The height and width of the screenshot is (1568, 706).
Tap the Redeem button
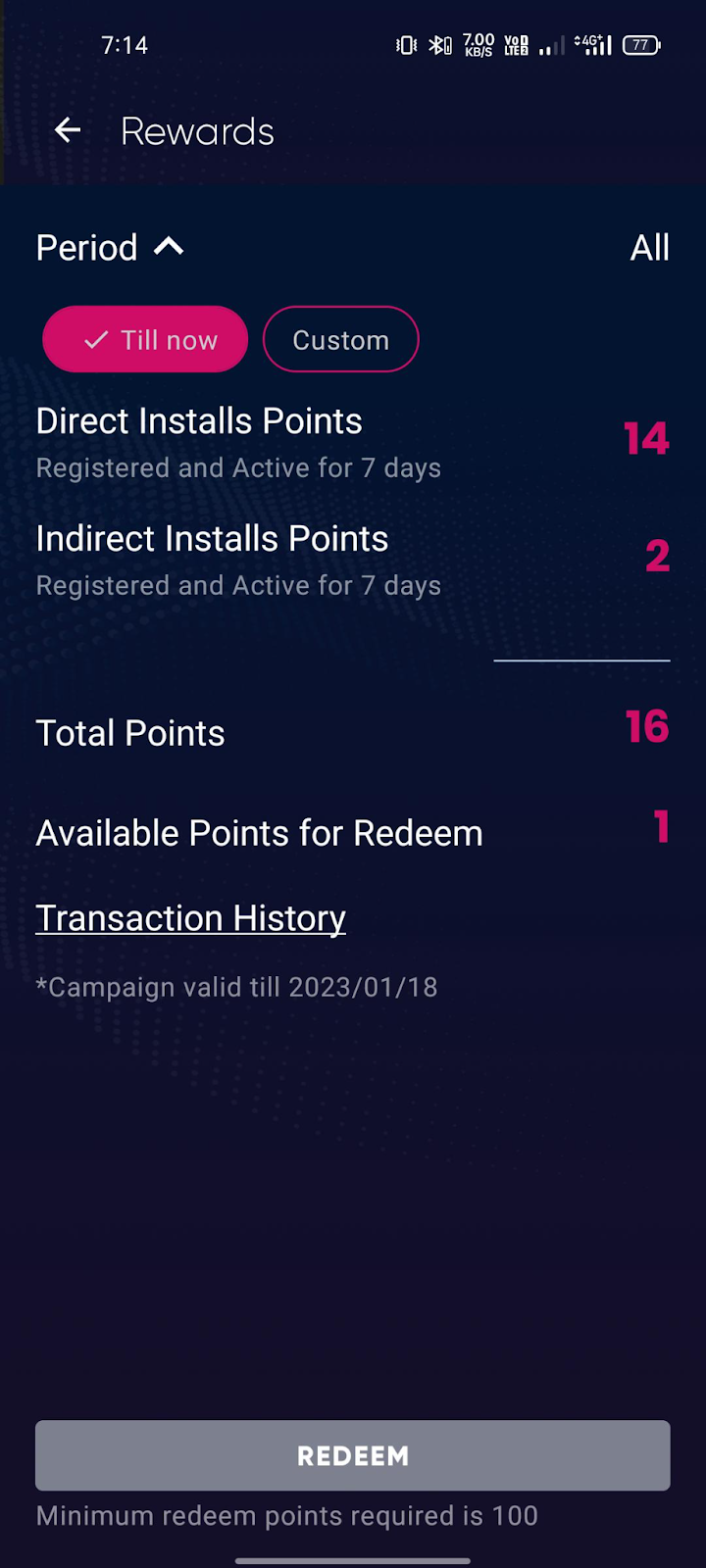(353, 1455)
